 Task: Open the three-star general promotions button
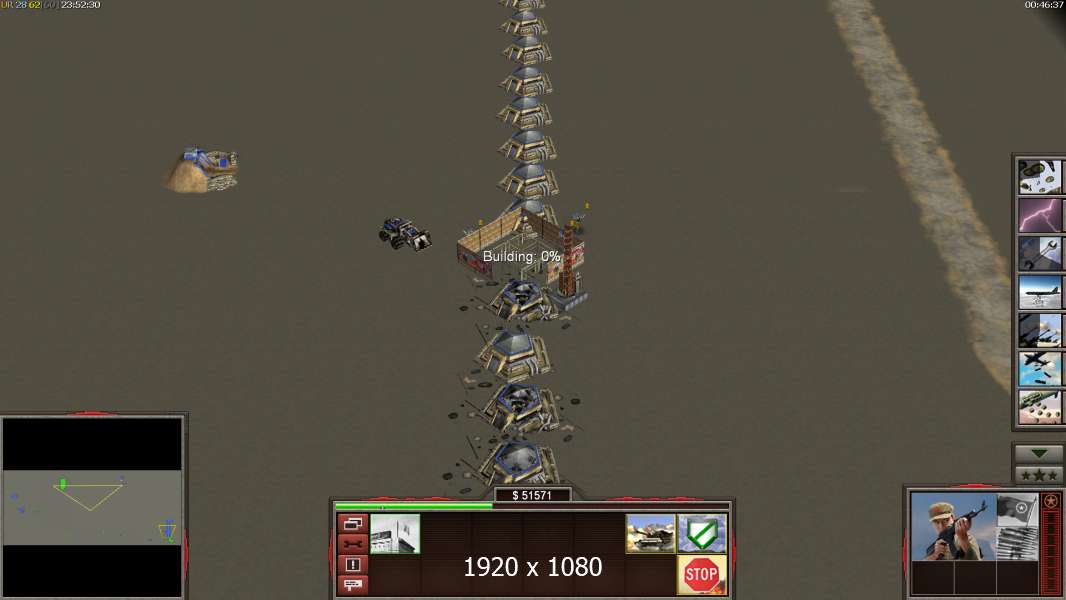[1038, 474]
